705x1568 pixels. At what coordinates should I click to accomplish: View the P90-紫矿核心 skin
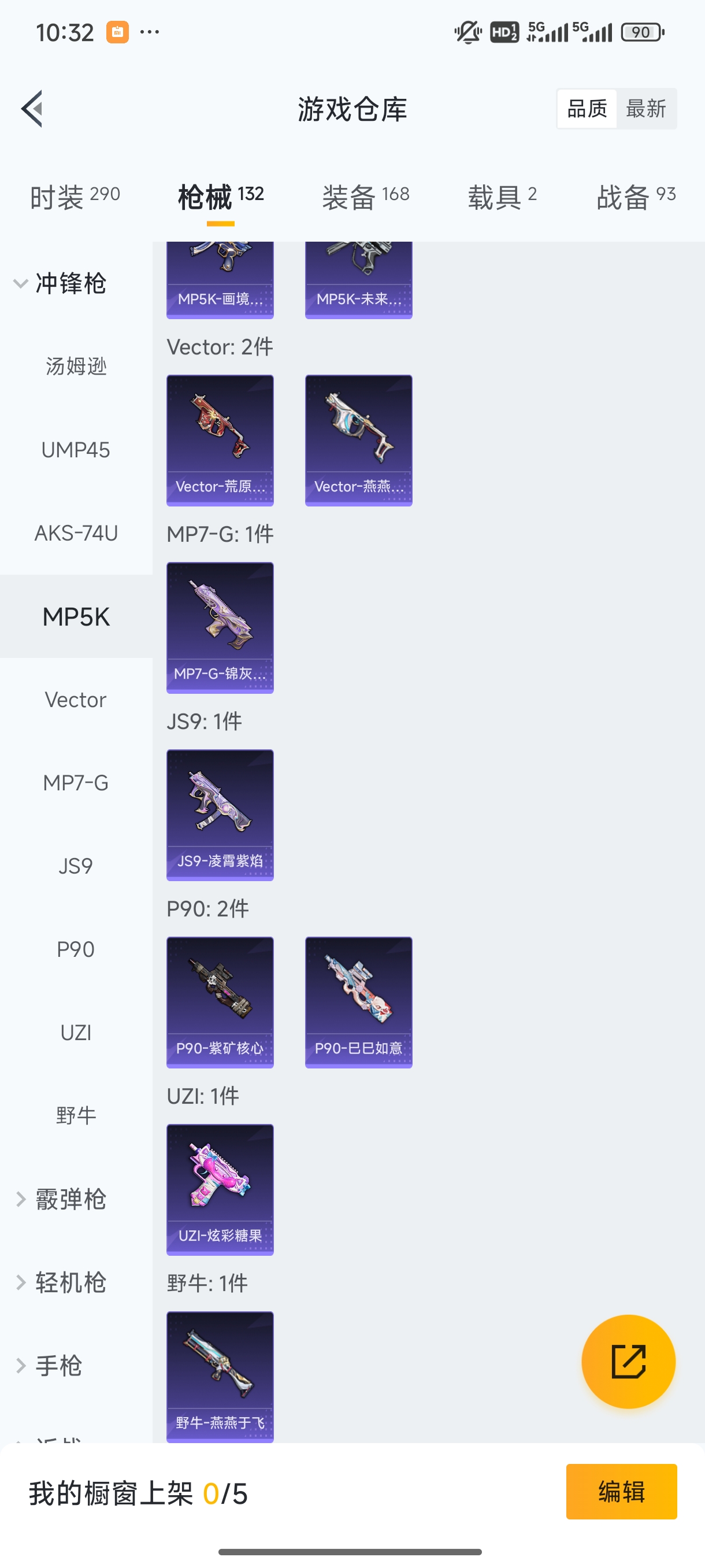click(220, 1002)
